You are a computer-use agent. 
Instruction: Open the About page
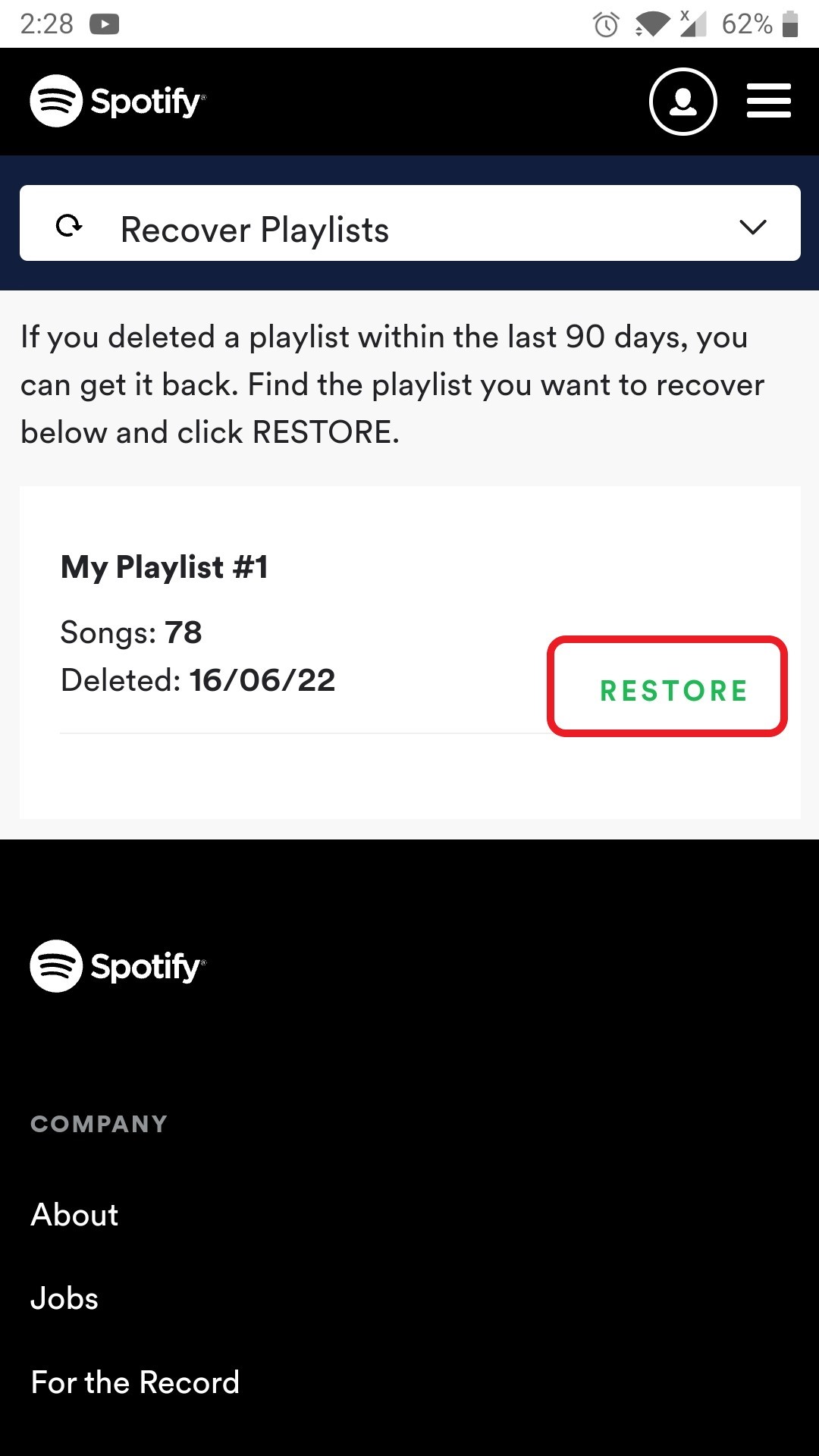click(74, 1214)
